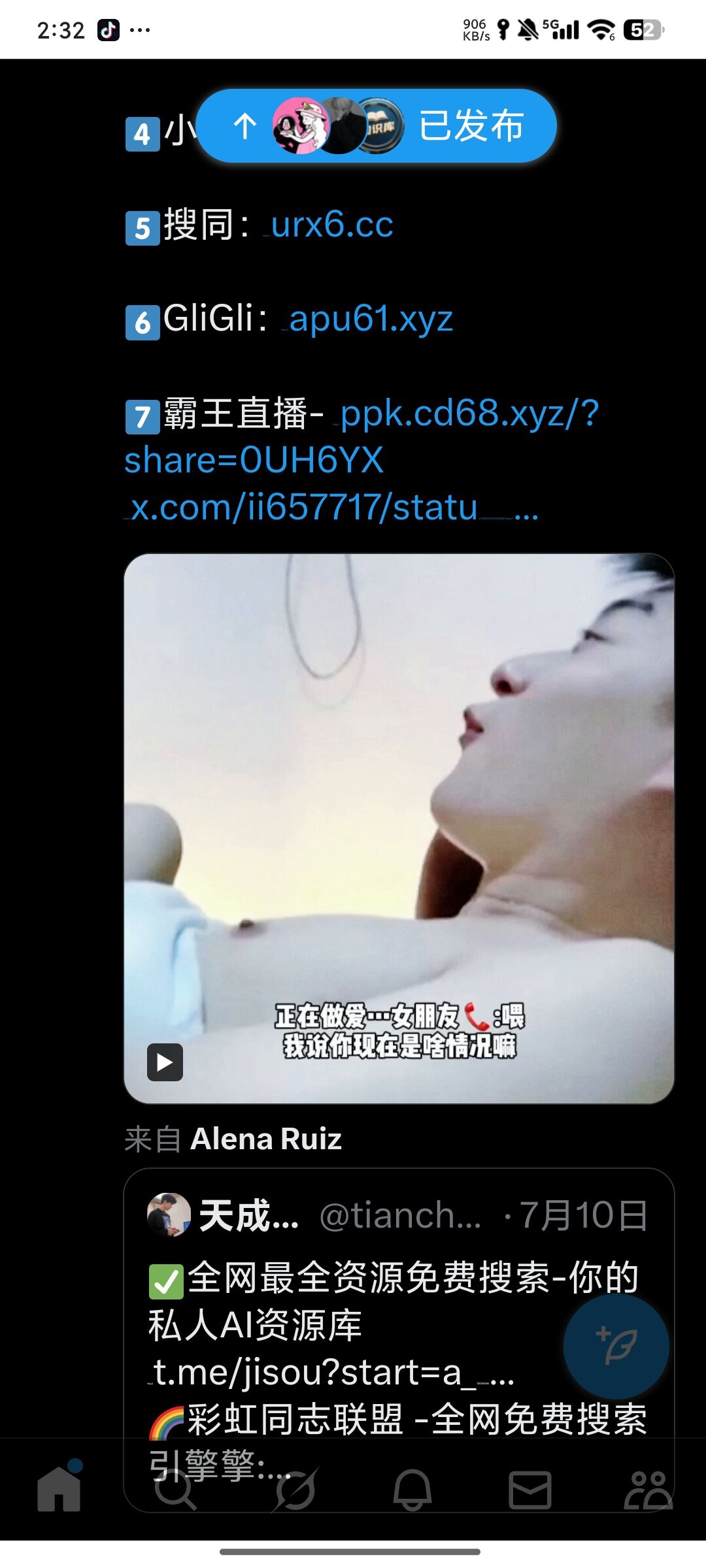Open the notifications bell tab
706x1568 pixels.
click(x=412, y=1491)
